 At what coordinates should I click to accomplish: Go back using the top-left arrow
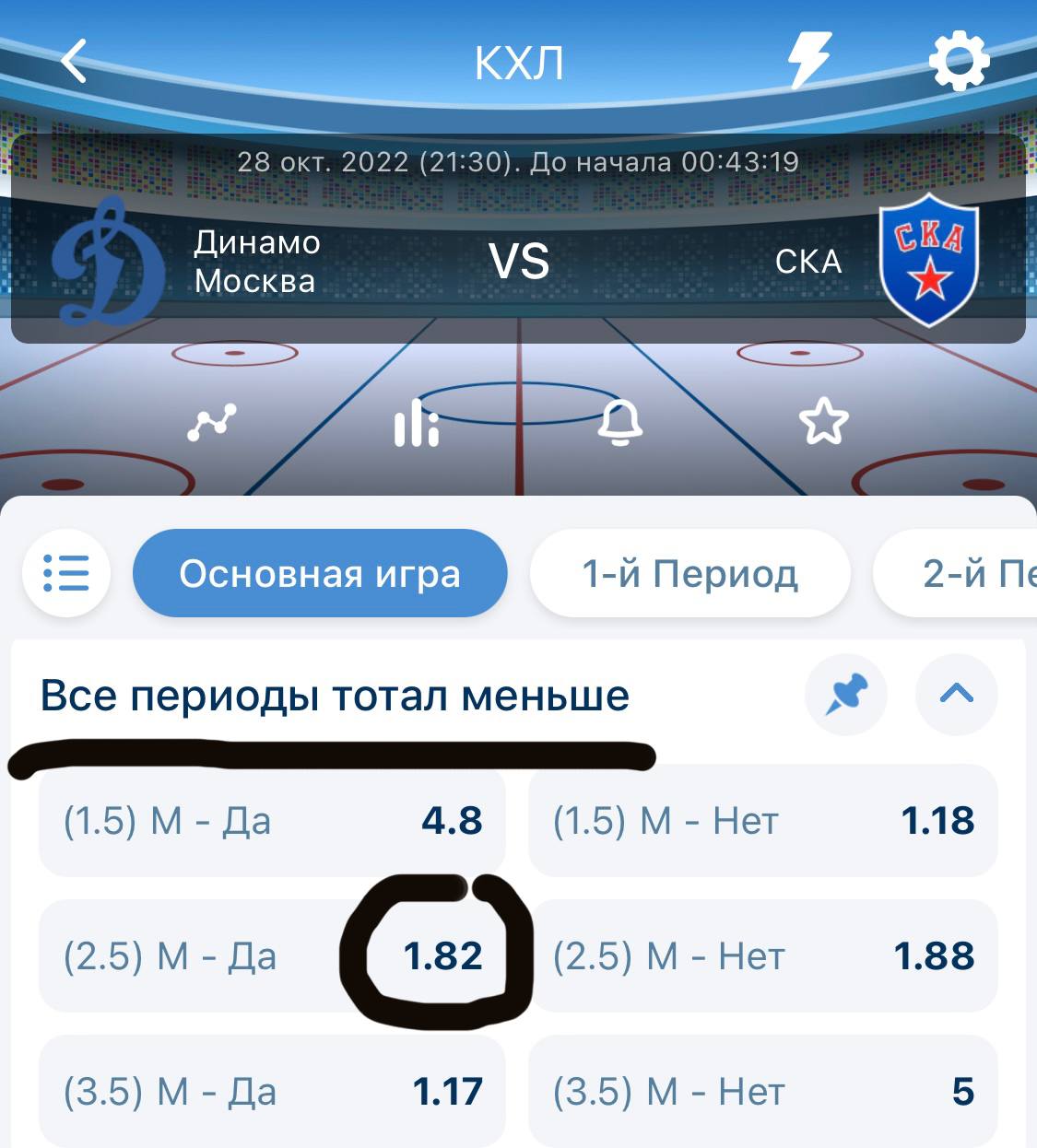(75, 62)
